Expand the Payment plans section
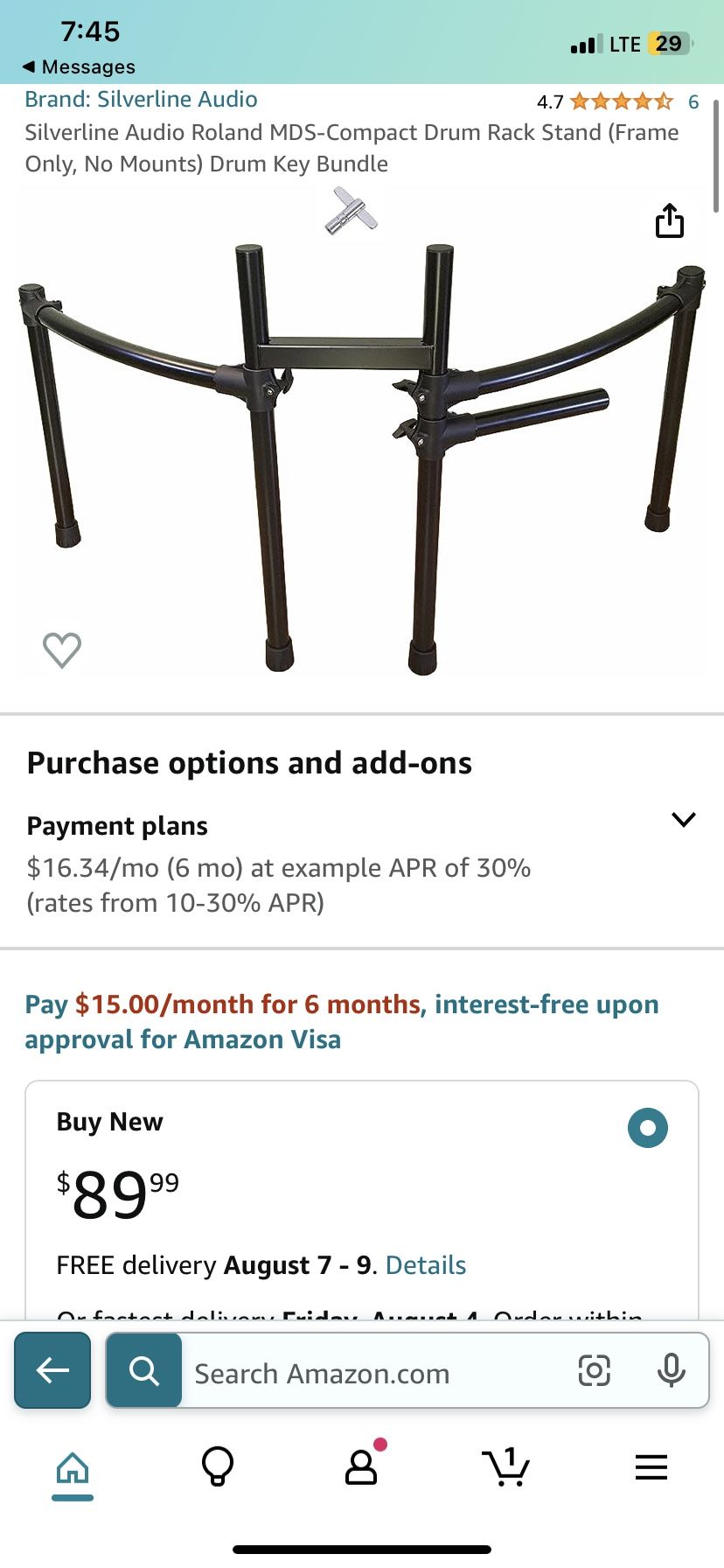The image size is (724, 1568). click(683, 820)
